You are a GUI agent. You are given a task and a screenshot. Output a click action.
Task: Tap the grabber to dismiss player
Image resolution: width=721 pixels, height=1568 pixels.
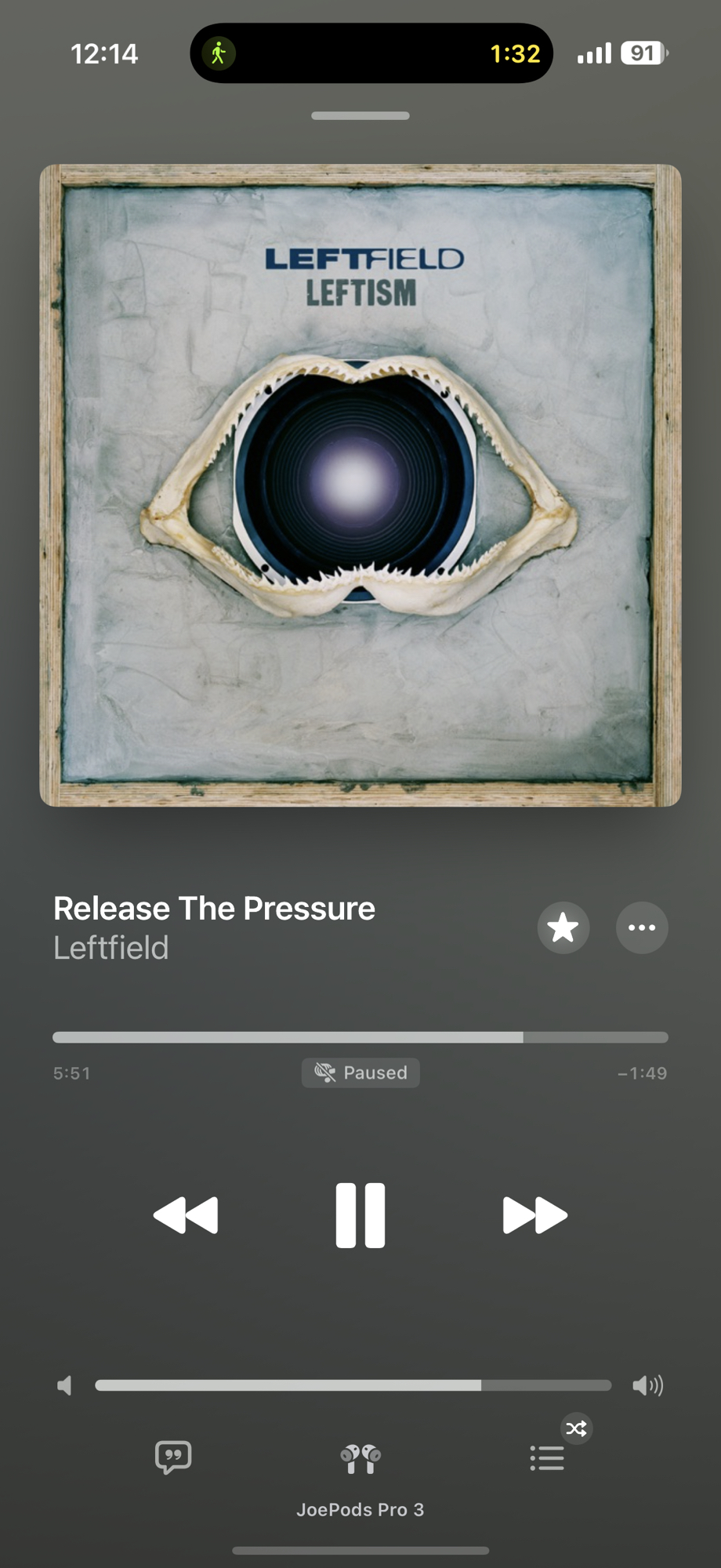[x=360, y=116]
